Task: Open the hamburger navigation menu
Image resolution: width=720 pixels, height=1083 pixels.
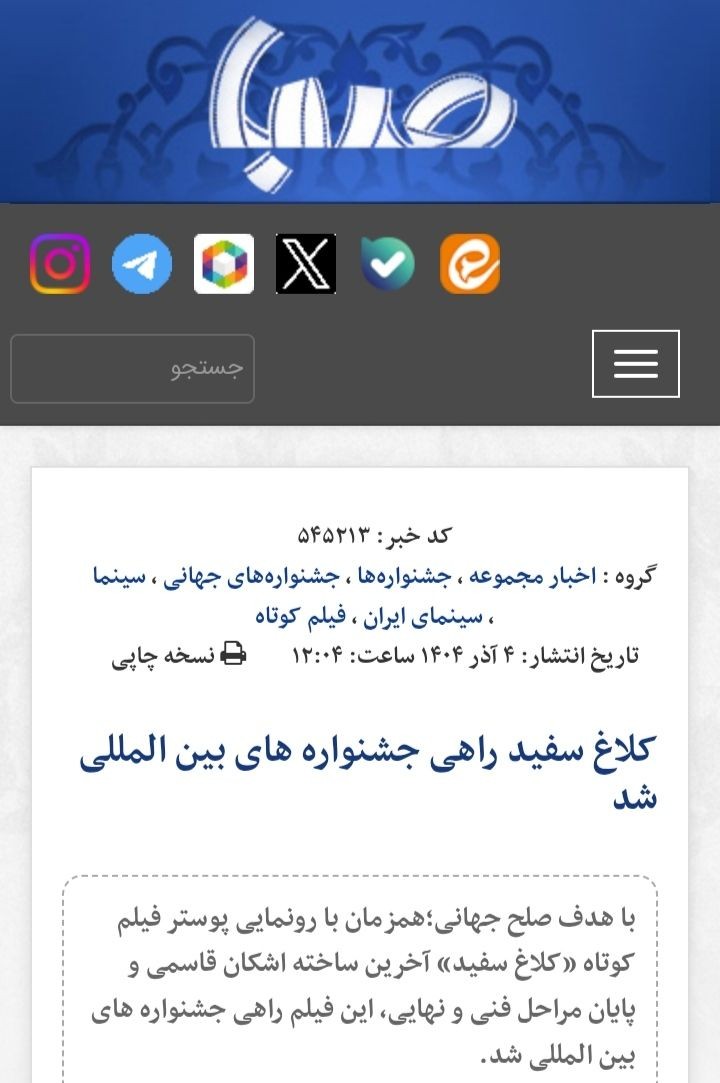Action: pyautogui.click(x=635, y=364)
